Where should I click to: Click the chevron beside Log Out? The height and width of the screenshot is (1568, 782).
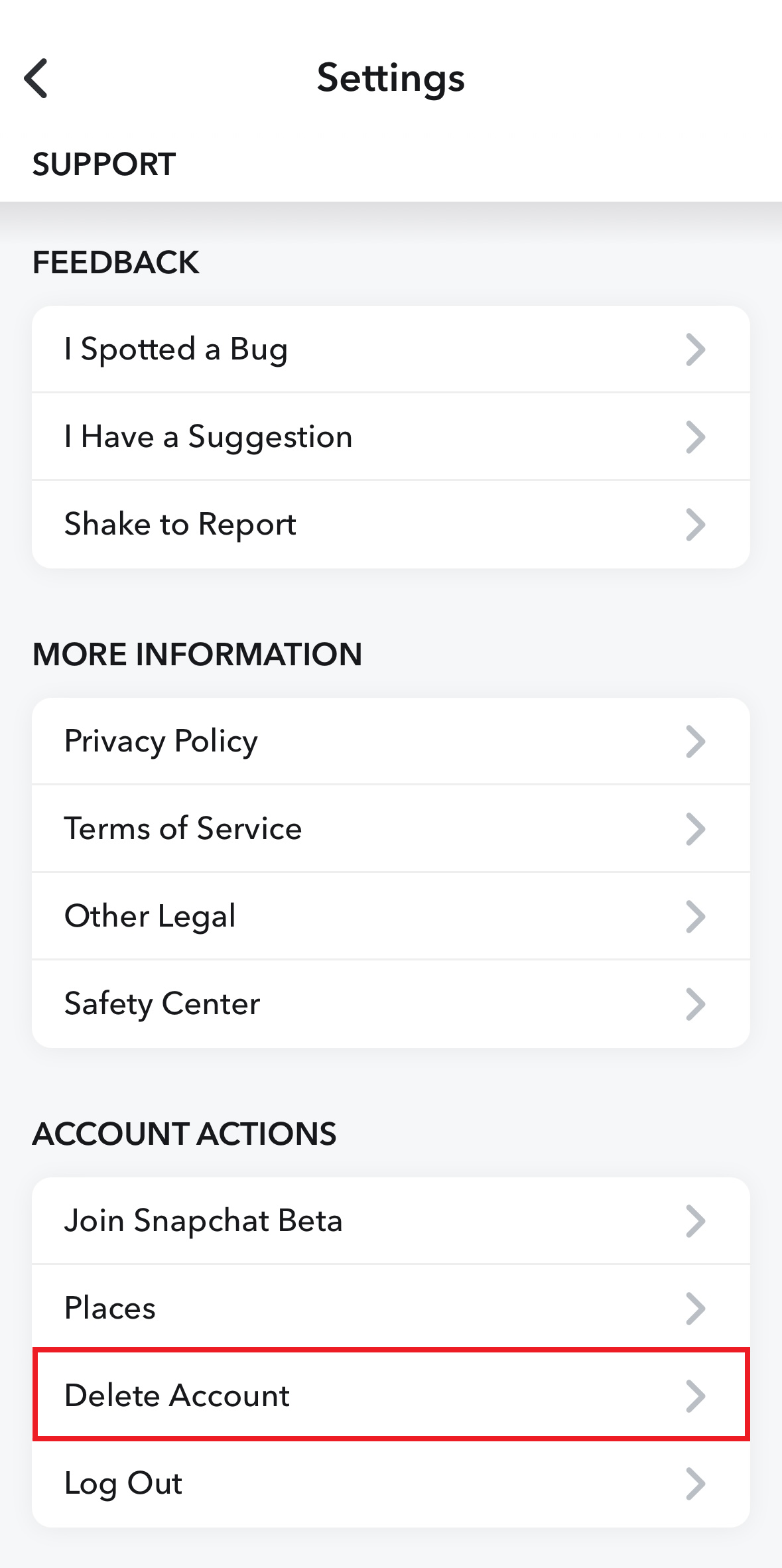(x=695, y=1483)
